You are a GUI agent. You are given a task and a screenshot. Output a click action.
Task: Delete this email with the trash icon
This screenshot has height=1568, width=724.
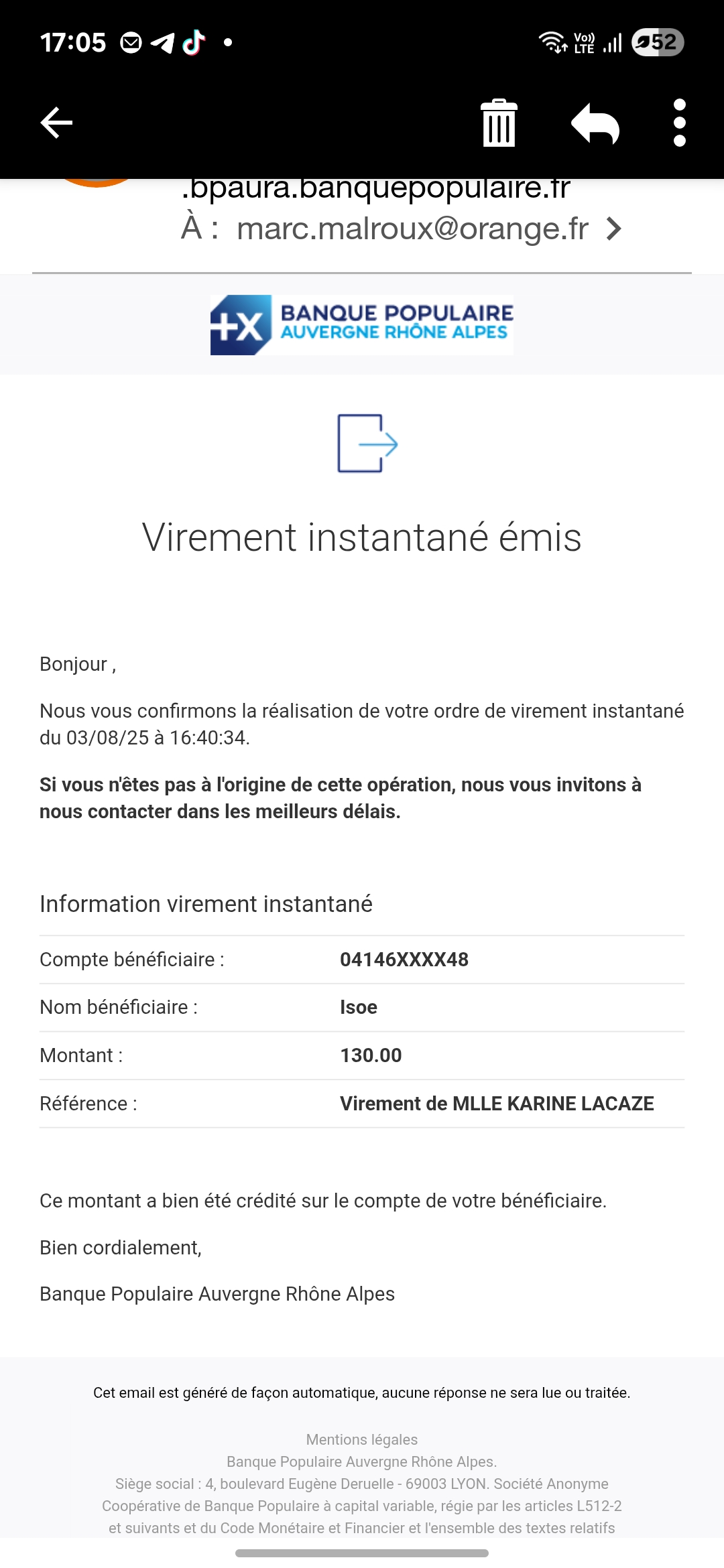pyautogui.click(x=499, y=123)
